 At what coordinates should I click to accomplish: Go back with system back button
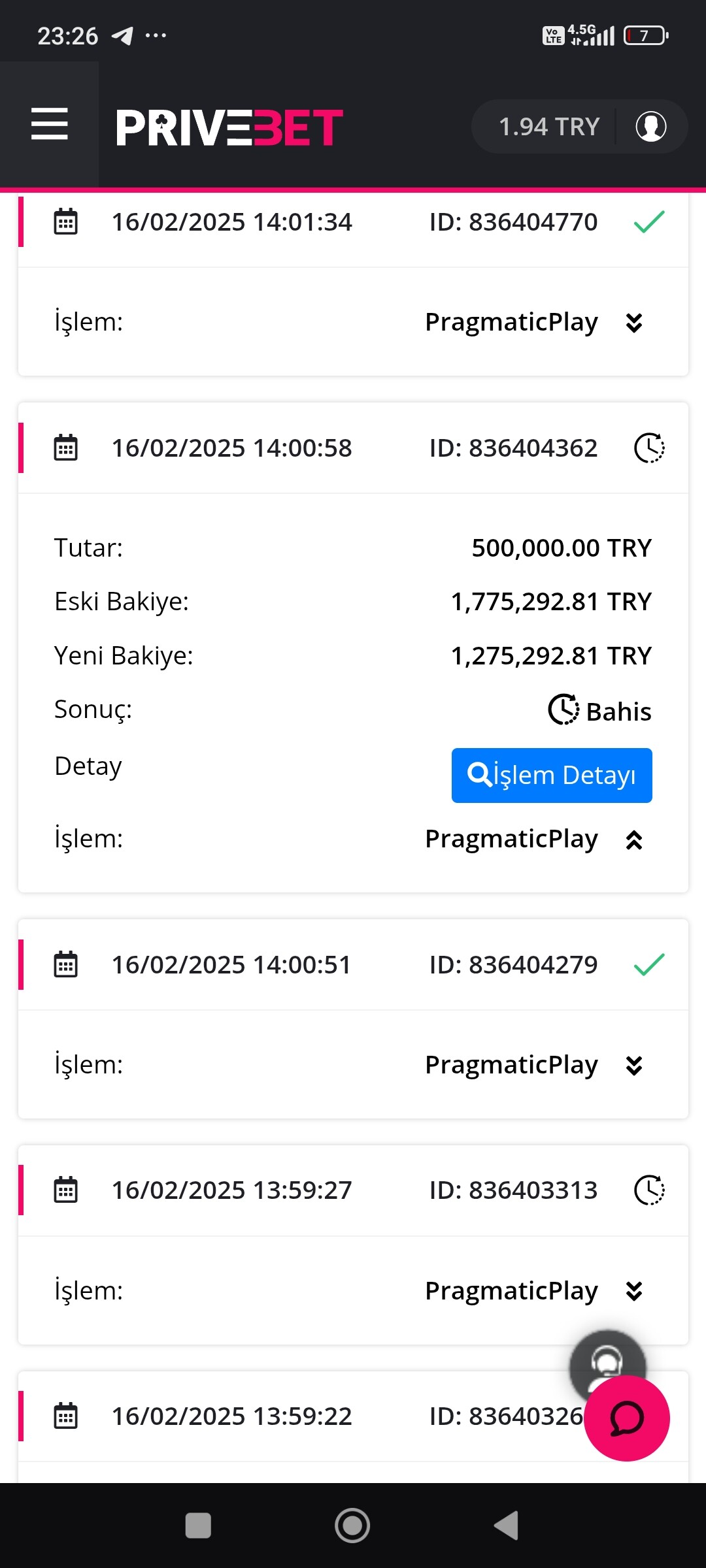pyautogui.click(x=506, y=1526)
